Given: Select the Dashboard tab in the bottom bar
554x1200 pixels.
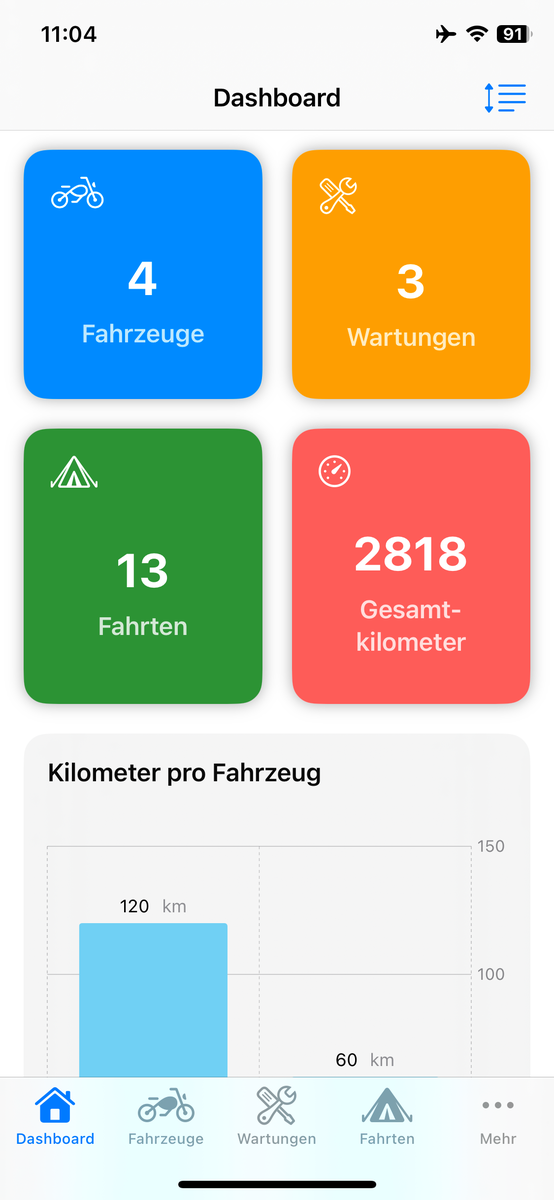Looking at the screenshot, I should pyautogui.click(x=55, y=1116).
